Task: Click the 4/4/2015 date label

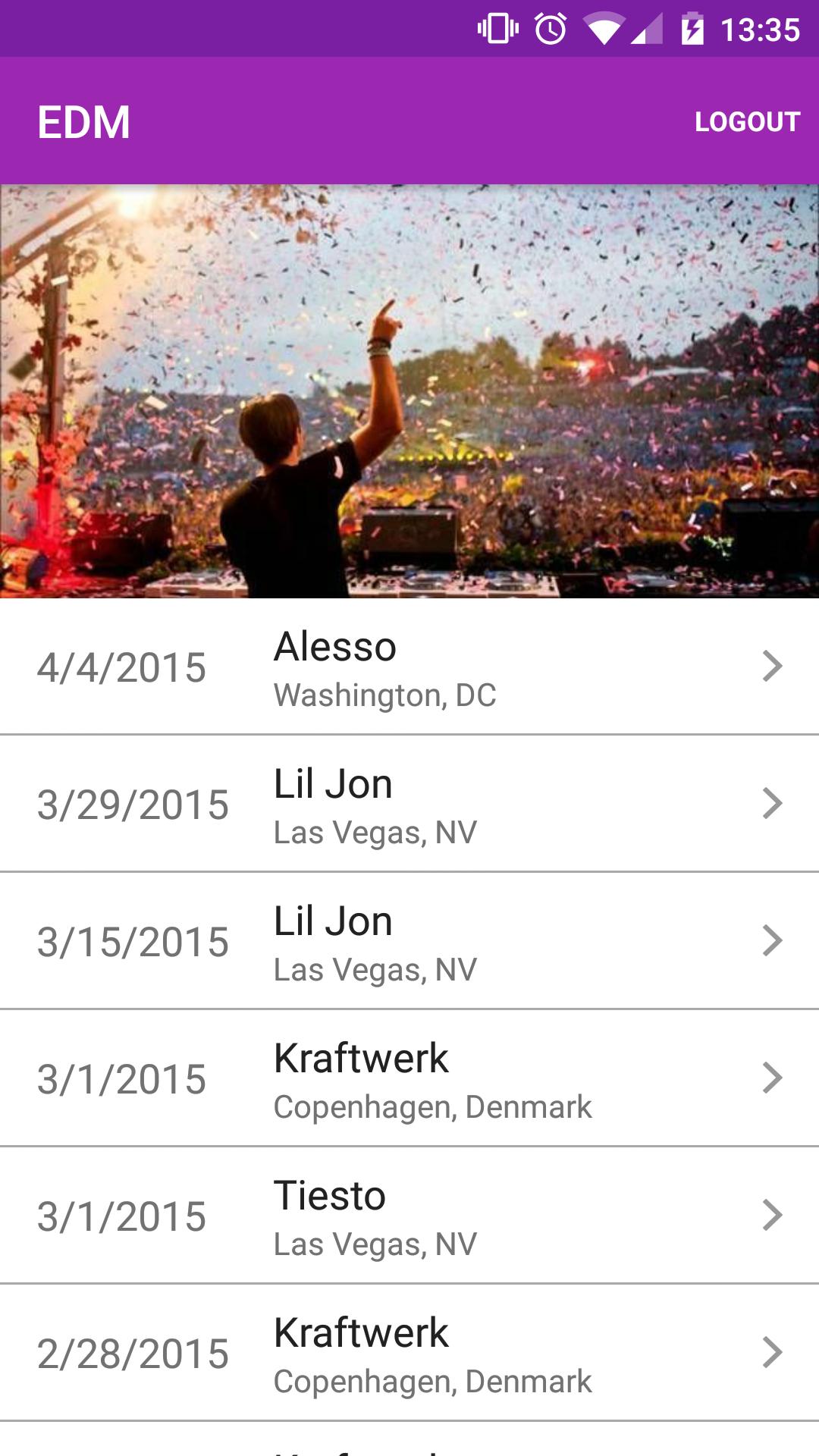Action: pos(123,667)
